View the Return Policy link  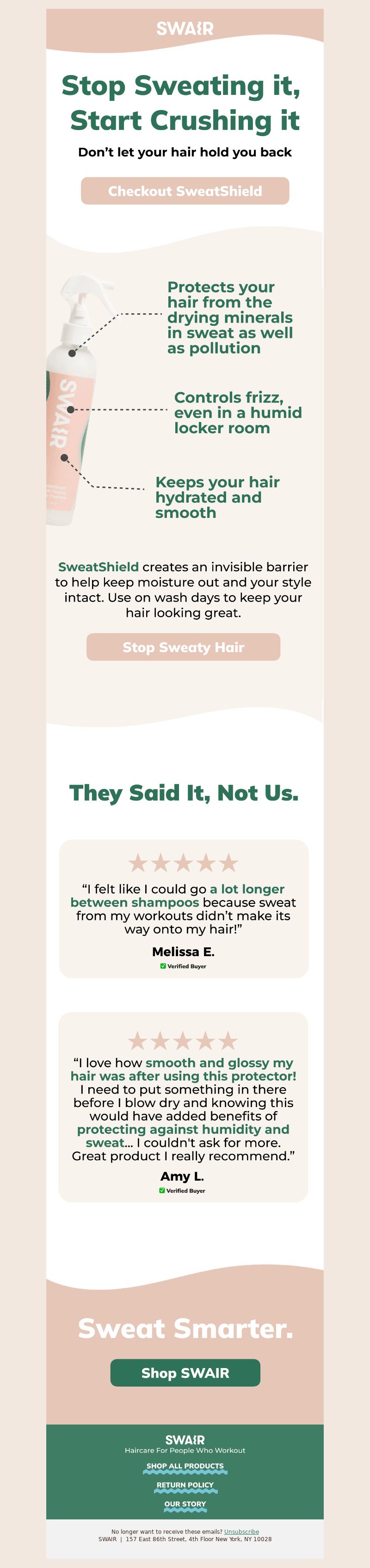pyautogui.click(x=185, y=1485)
